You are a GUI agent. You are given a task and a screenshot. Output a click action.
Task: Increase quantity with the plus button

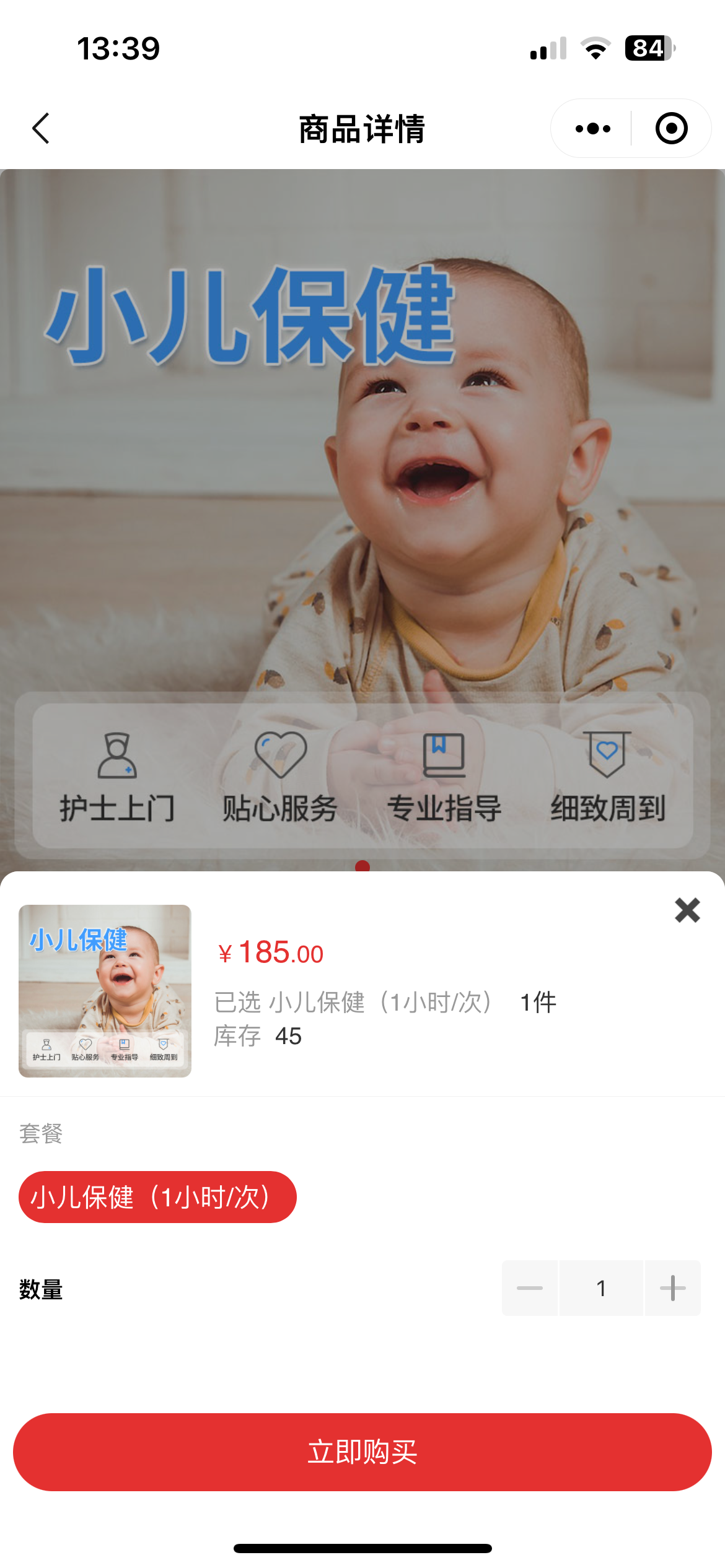coord(672,1287)
